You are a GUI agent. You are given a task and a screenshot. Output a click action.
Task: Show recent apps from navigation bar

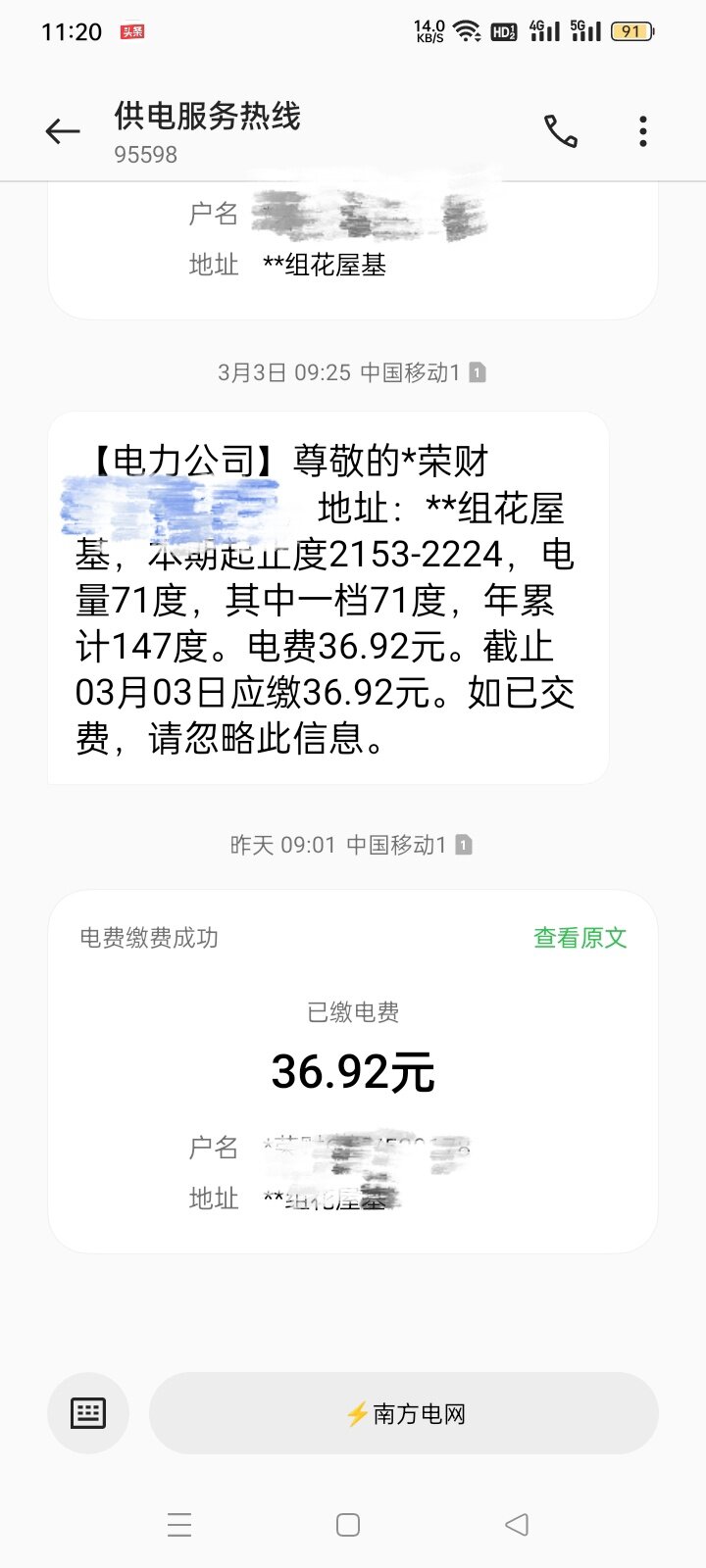pos(179,1525)
